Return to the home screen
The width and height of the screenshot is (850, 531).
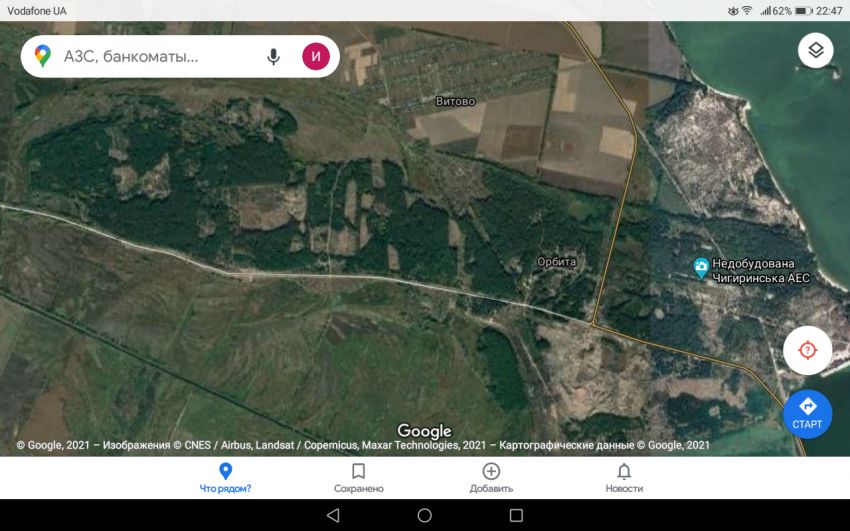click(x=425, y=515)
